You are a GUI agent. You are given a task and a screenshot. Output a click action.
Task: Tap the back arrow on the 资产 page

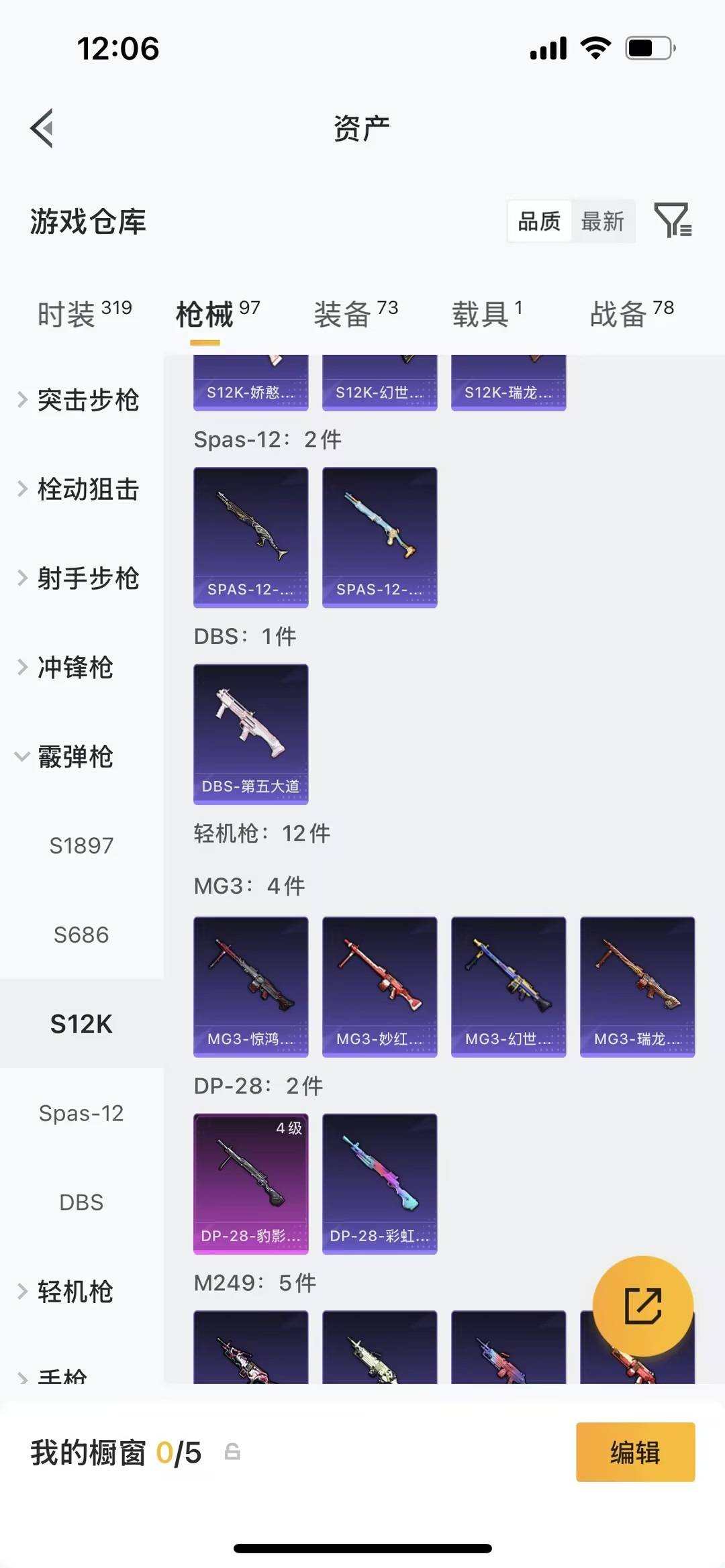pos(42,127)
